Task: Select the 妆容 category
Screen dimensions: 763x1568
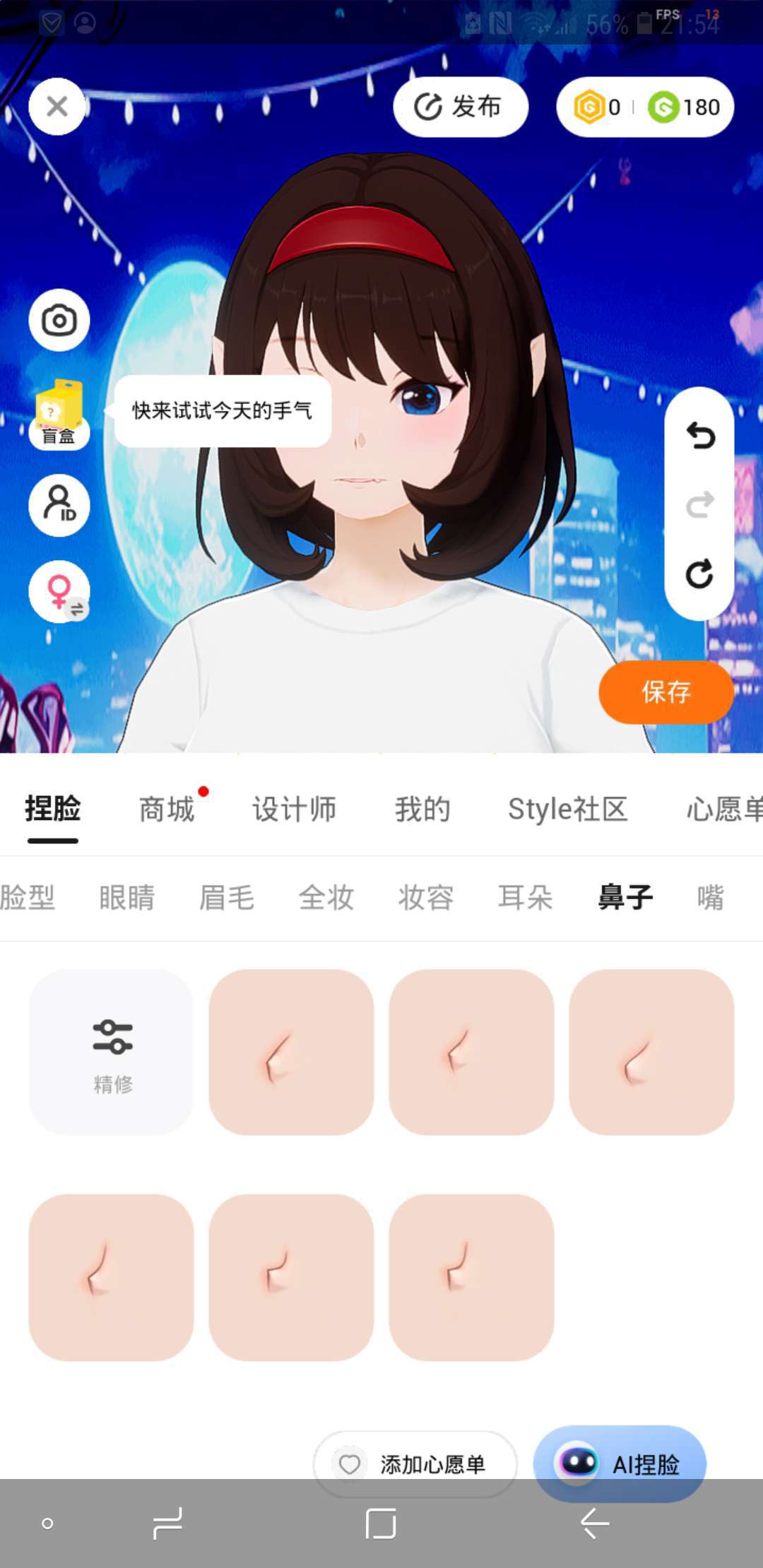Action: (425, 898)
